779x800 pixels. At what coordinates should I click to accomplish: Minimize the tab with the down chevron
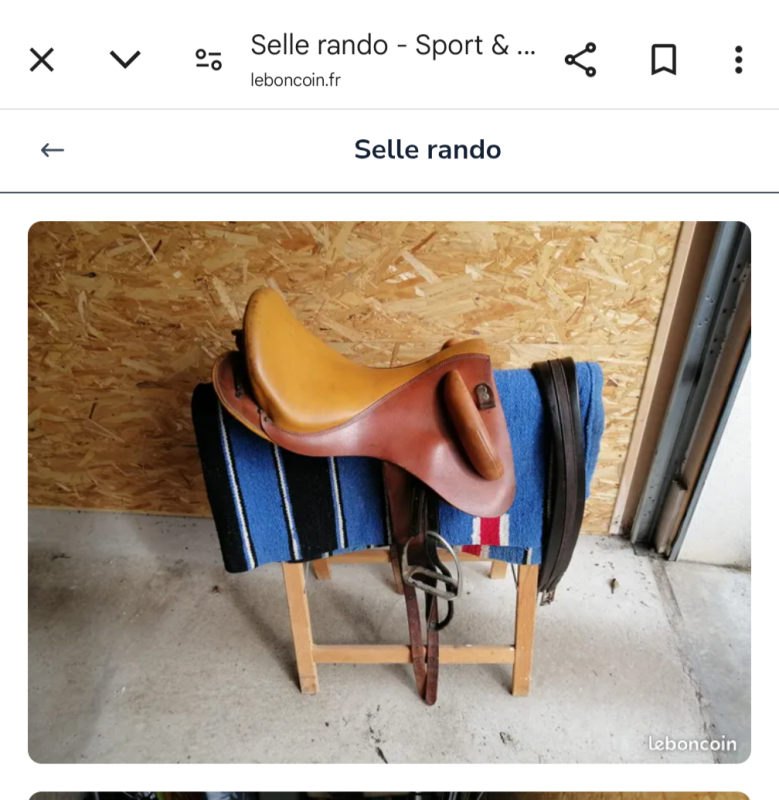(x=125, y=60)
